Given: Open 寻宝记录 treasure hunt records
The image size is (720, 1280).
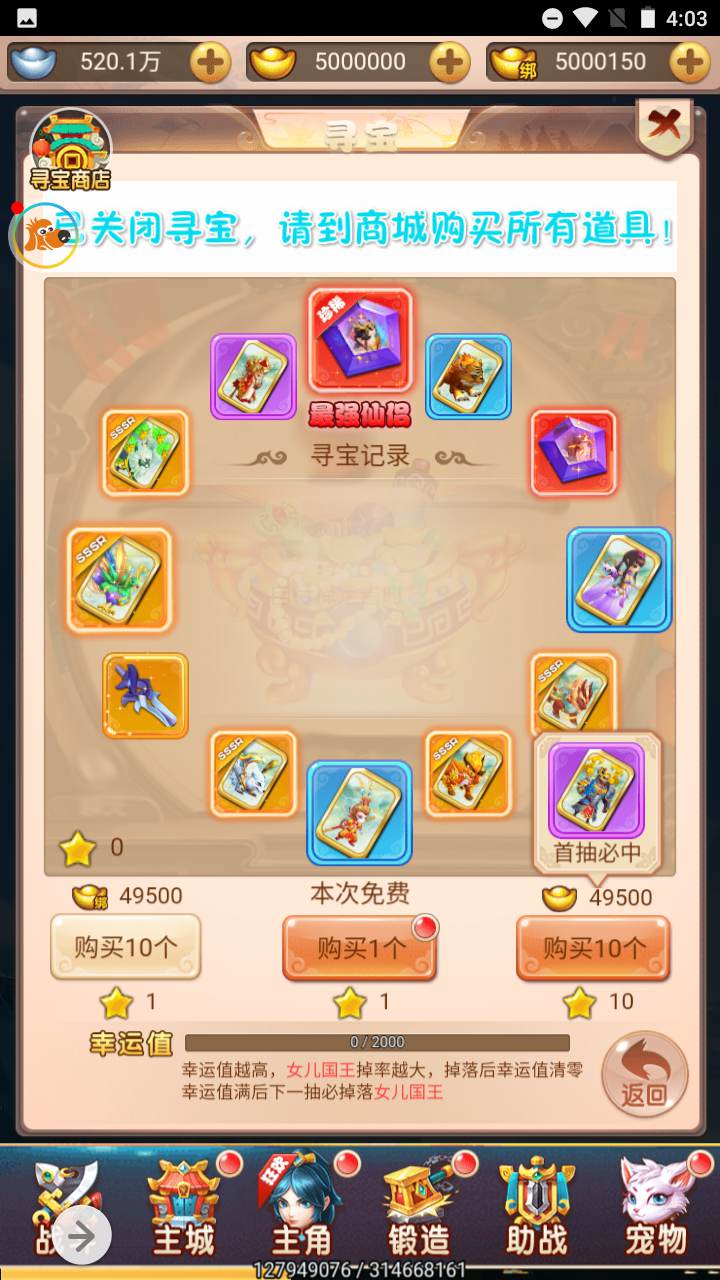Looking at the screenshot, I should click(360, 456).
